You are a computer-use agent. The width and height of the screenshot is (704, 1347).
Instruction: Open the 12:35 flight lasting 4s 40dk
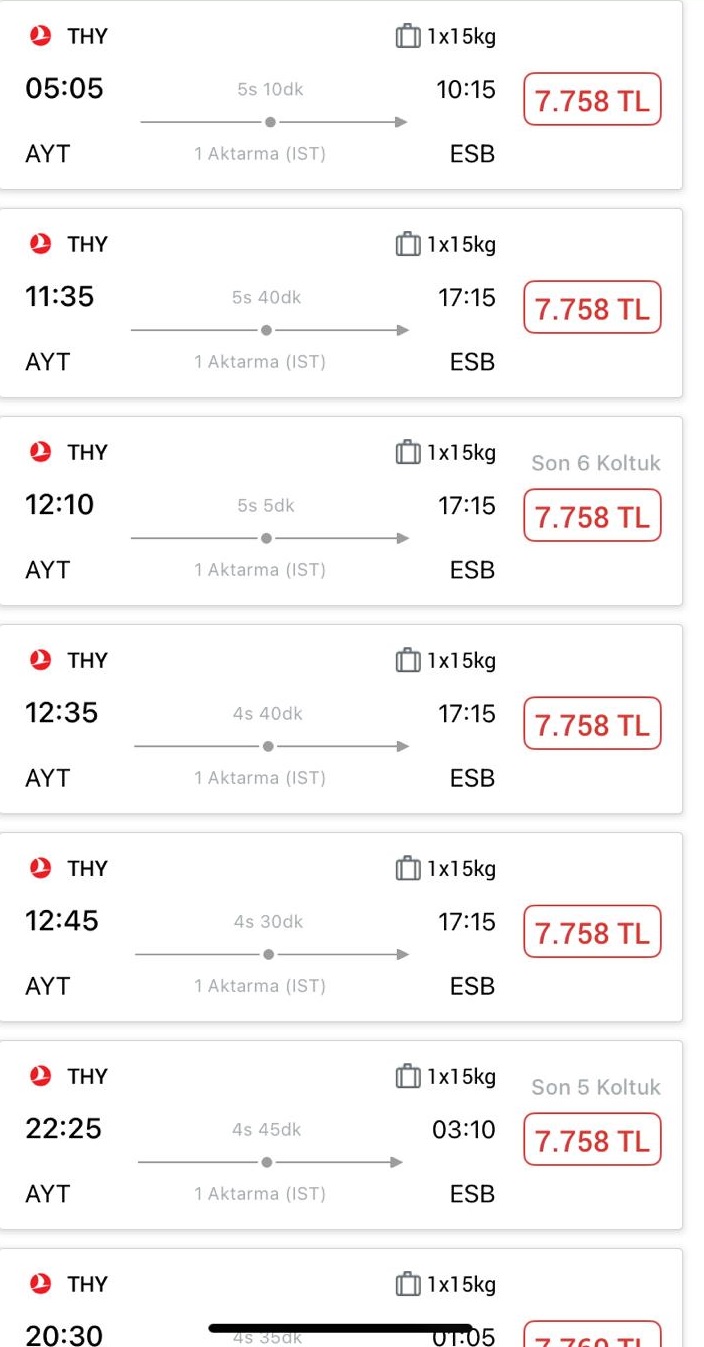[x=341, y=719]
